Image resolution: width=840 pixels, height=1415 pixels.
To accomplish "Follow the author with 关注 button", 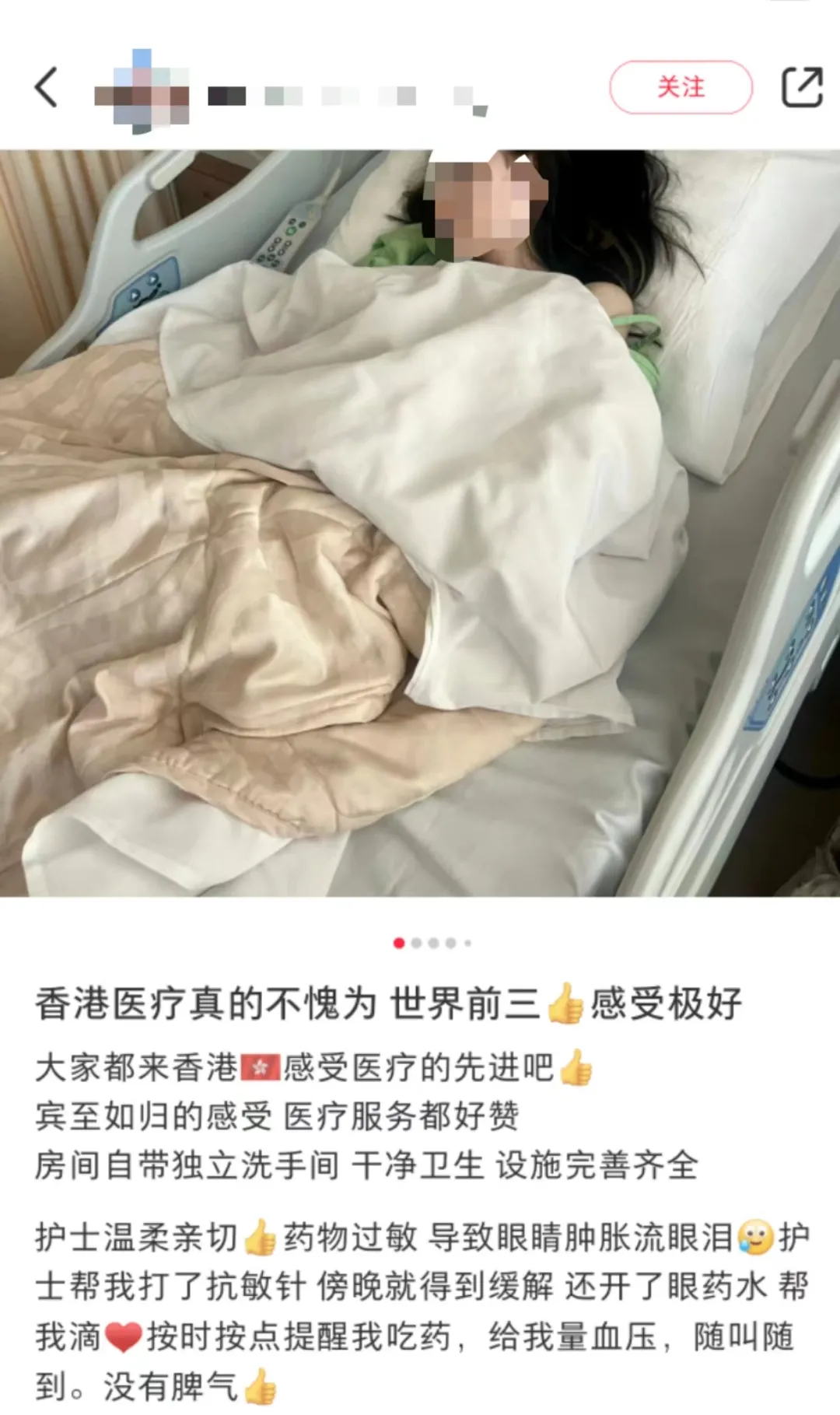I will pyautogui.click(x=681, y=87).
